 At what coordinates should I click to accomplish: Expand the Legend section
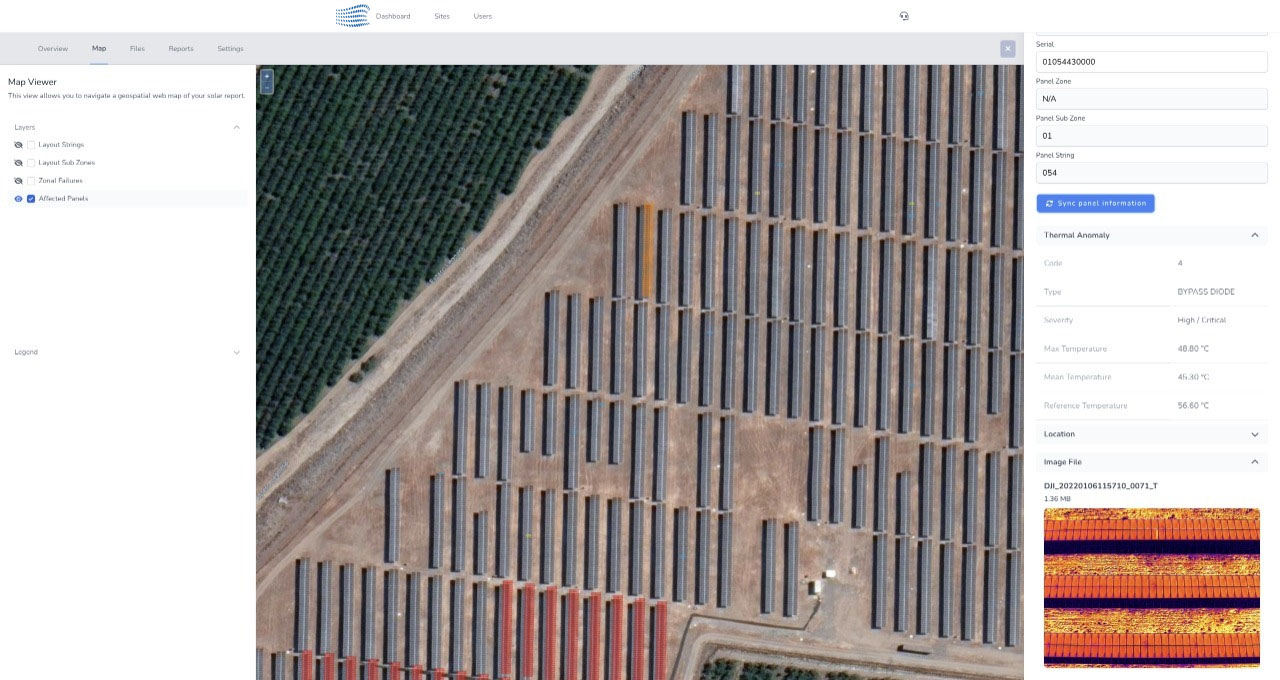(236, 352)
